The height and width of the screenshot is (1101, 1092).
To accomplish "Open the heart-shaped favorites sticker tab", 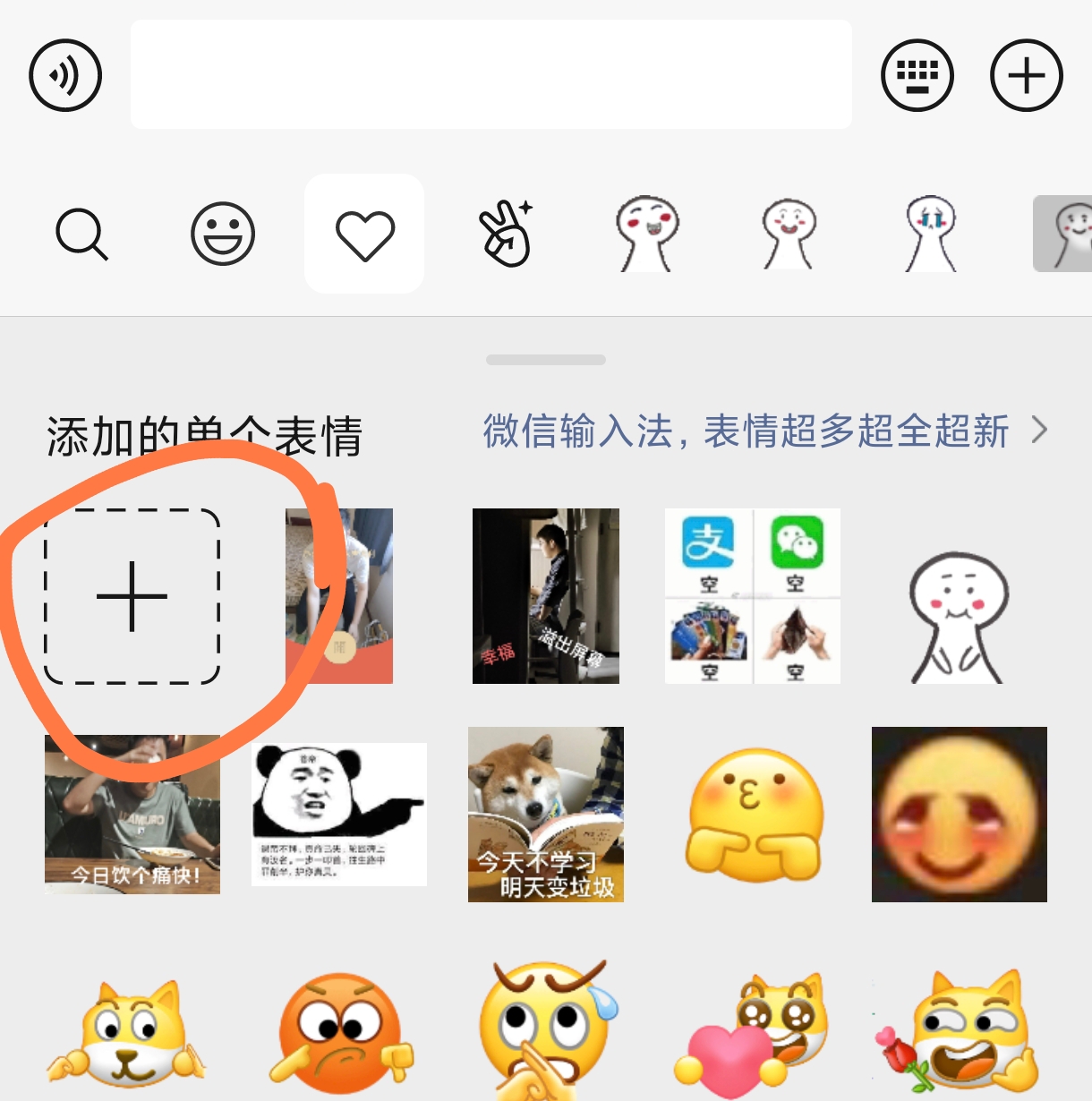I will pyautogui.click(x=363, y=234).
